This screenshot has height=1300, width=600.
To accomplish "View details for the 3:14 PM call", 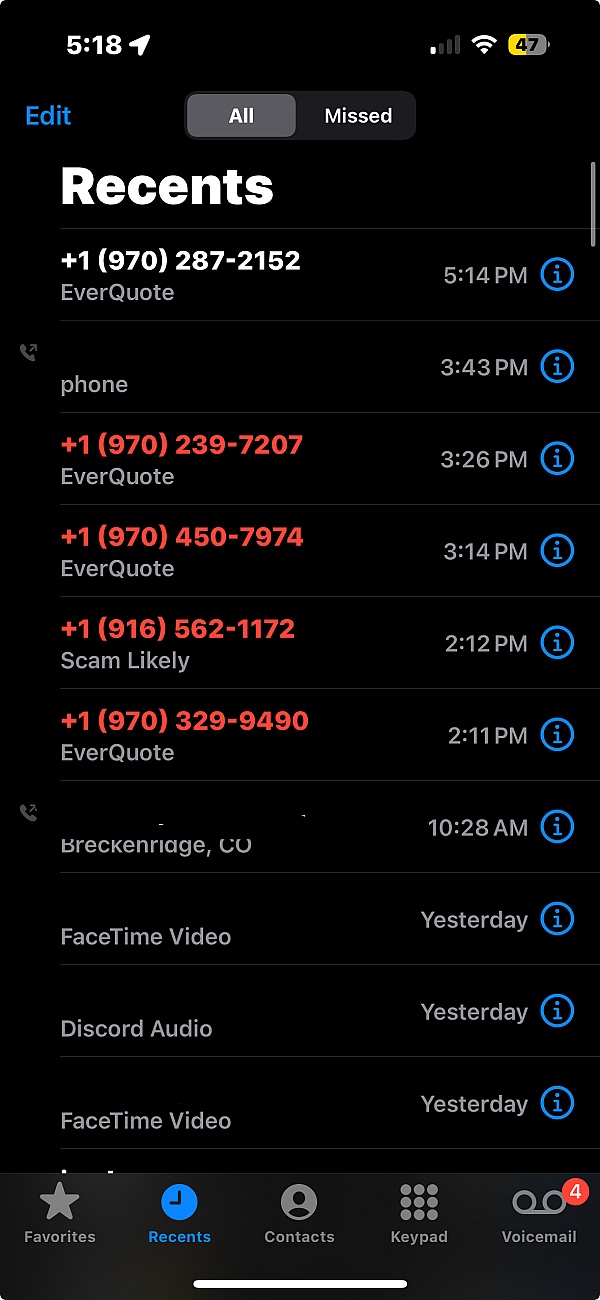I will click(557, 550).
